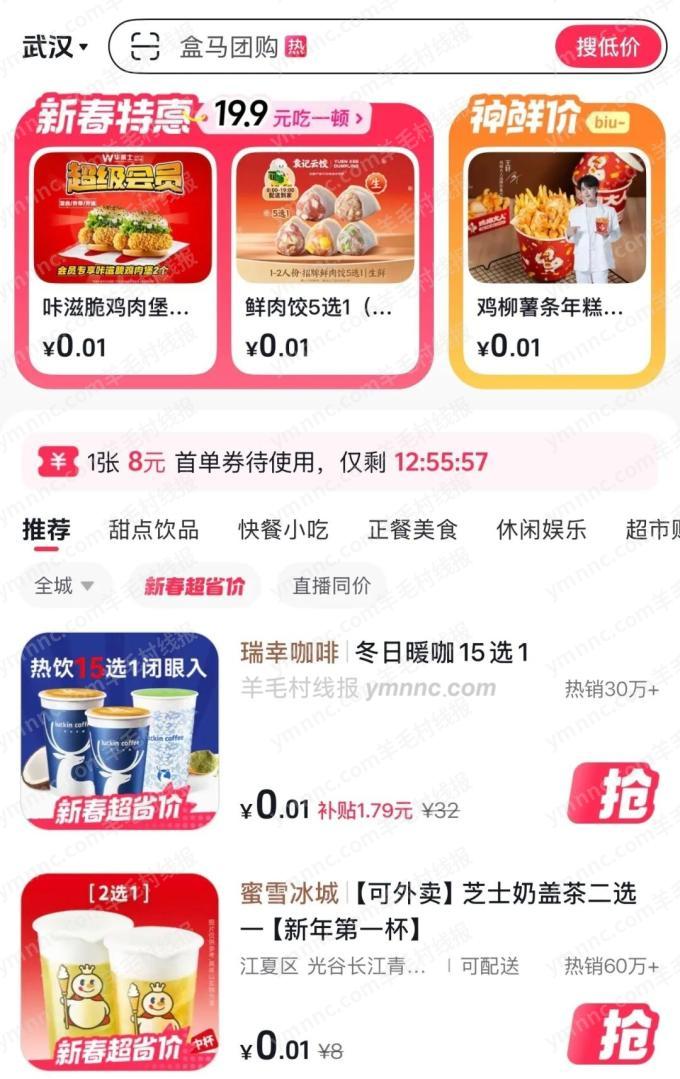Open the 19.9元吃一顿 promotion link
The width and height of the screenshot is (680, 1079).
point(290,117)
